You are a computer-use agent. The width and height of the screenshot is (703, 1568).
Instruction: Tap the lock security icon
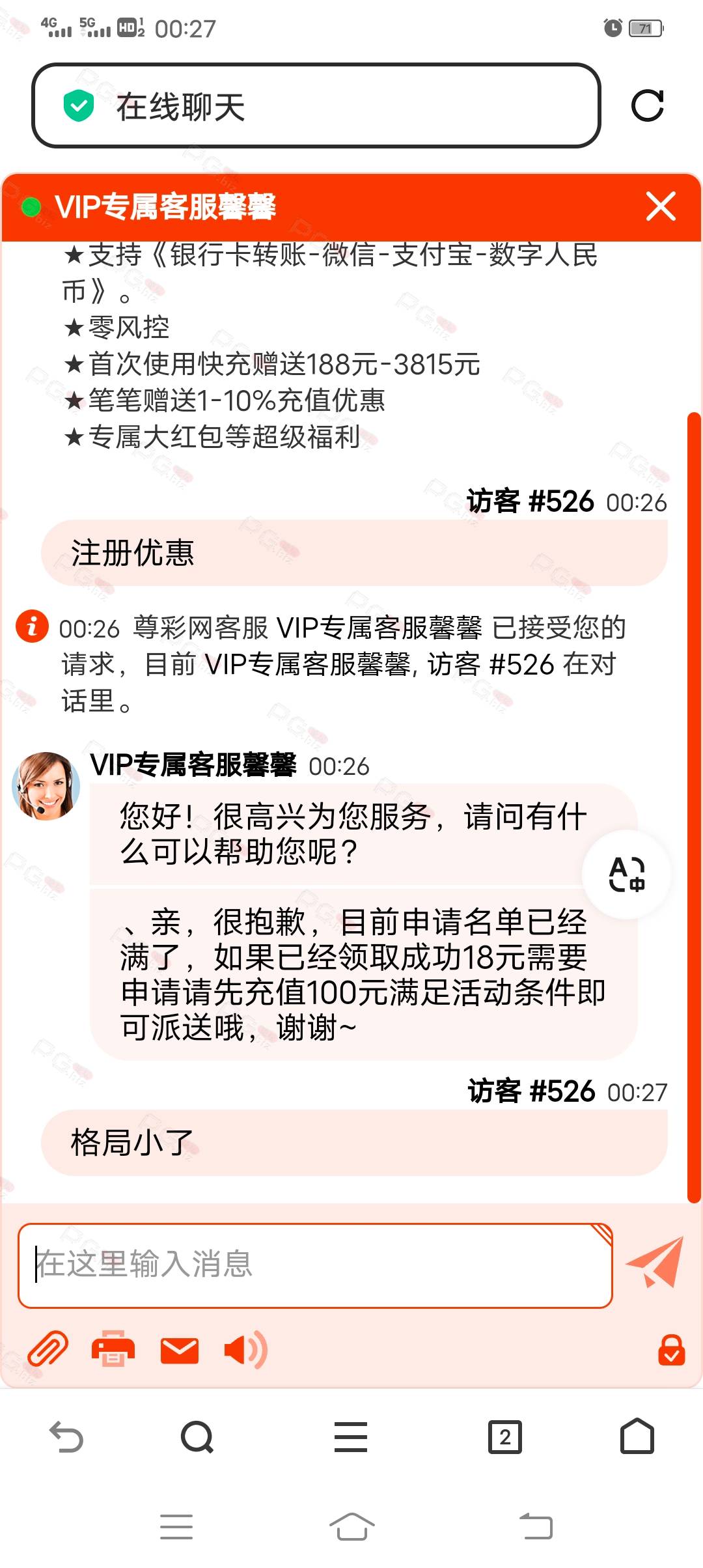672,1349
